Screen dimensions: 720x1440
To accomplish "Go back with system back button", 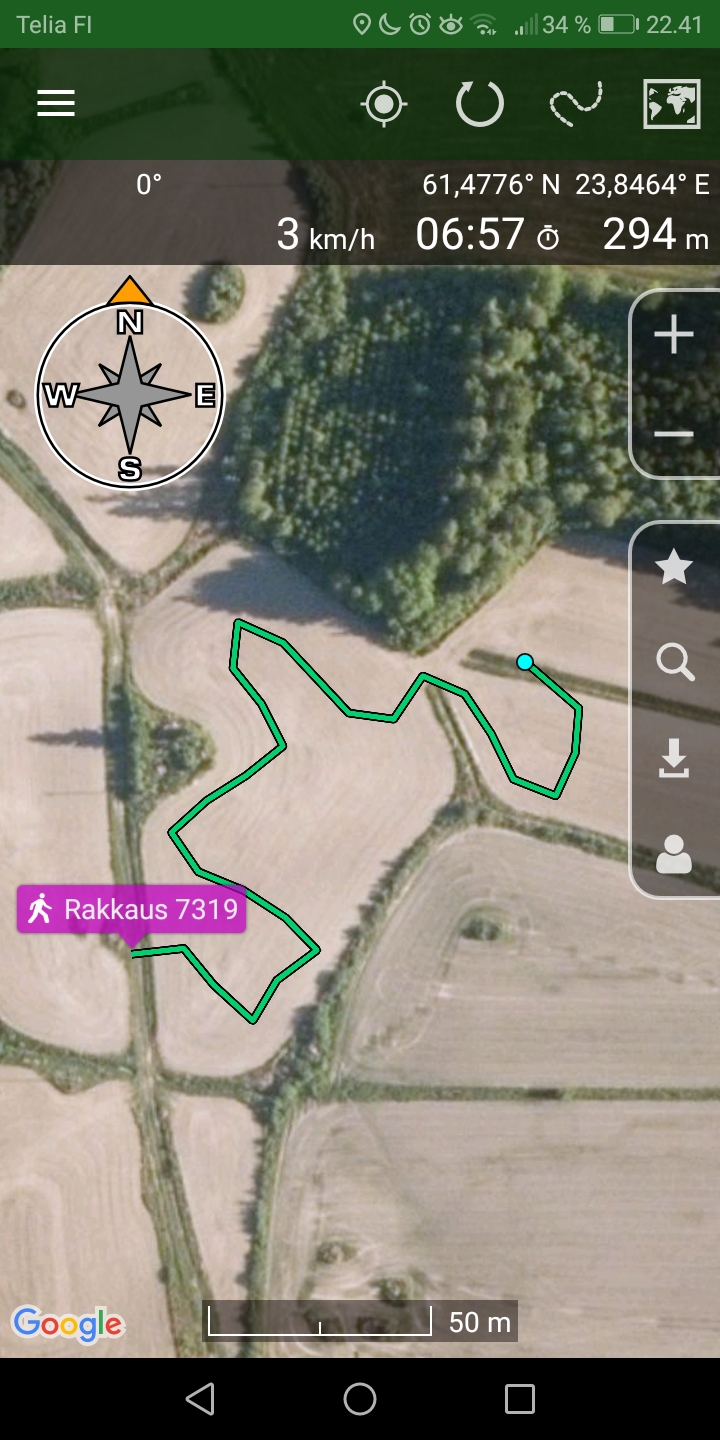I will click(x=200, y=1399).
